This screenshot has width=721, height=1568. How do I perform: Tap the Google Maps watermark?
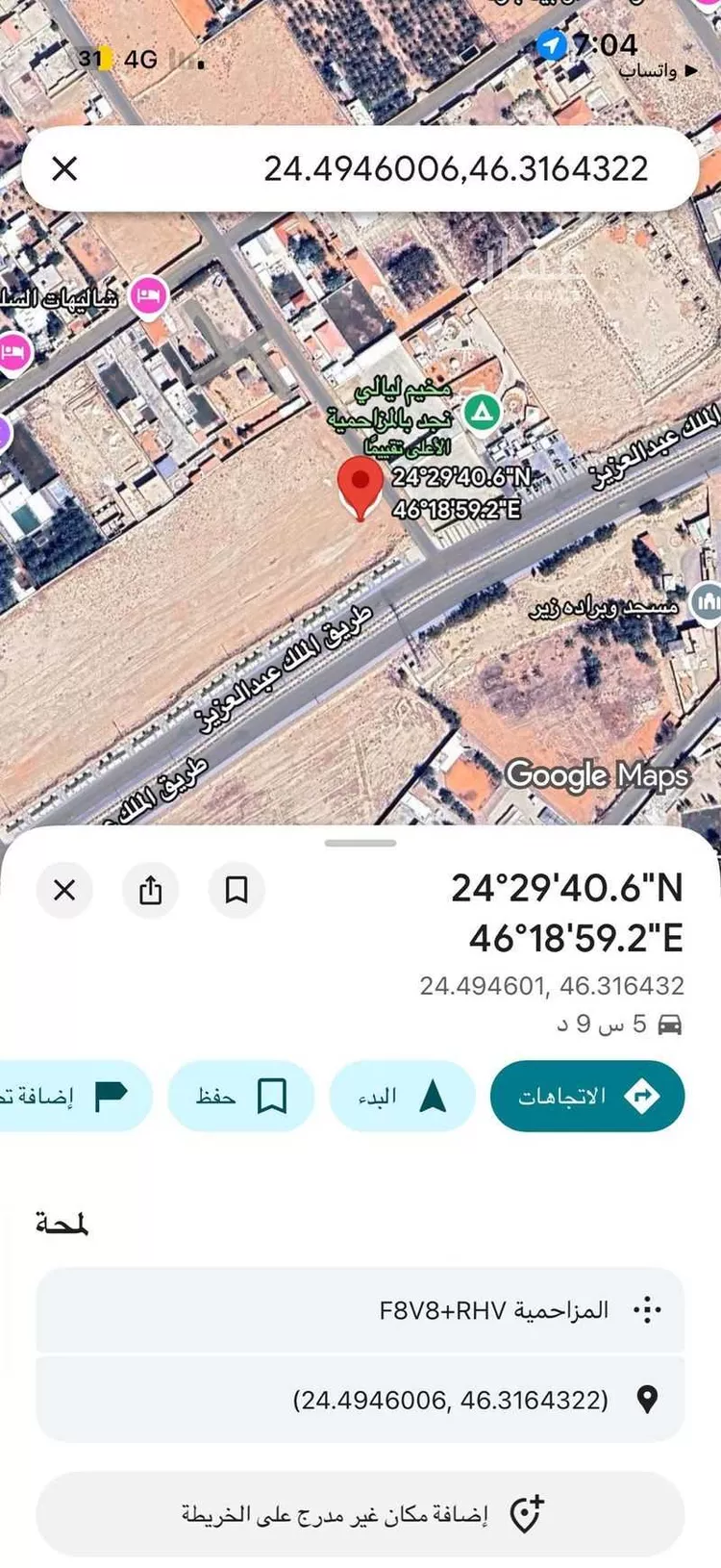(x=598, y=775)
